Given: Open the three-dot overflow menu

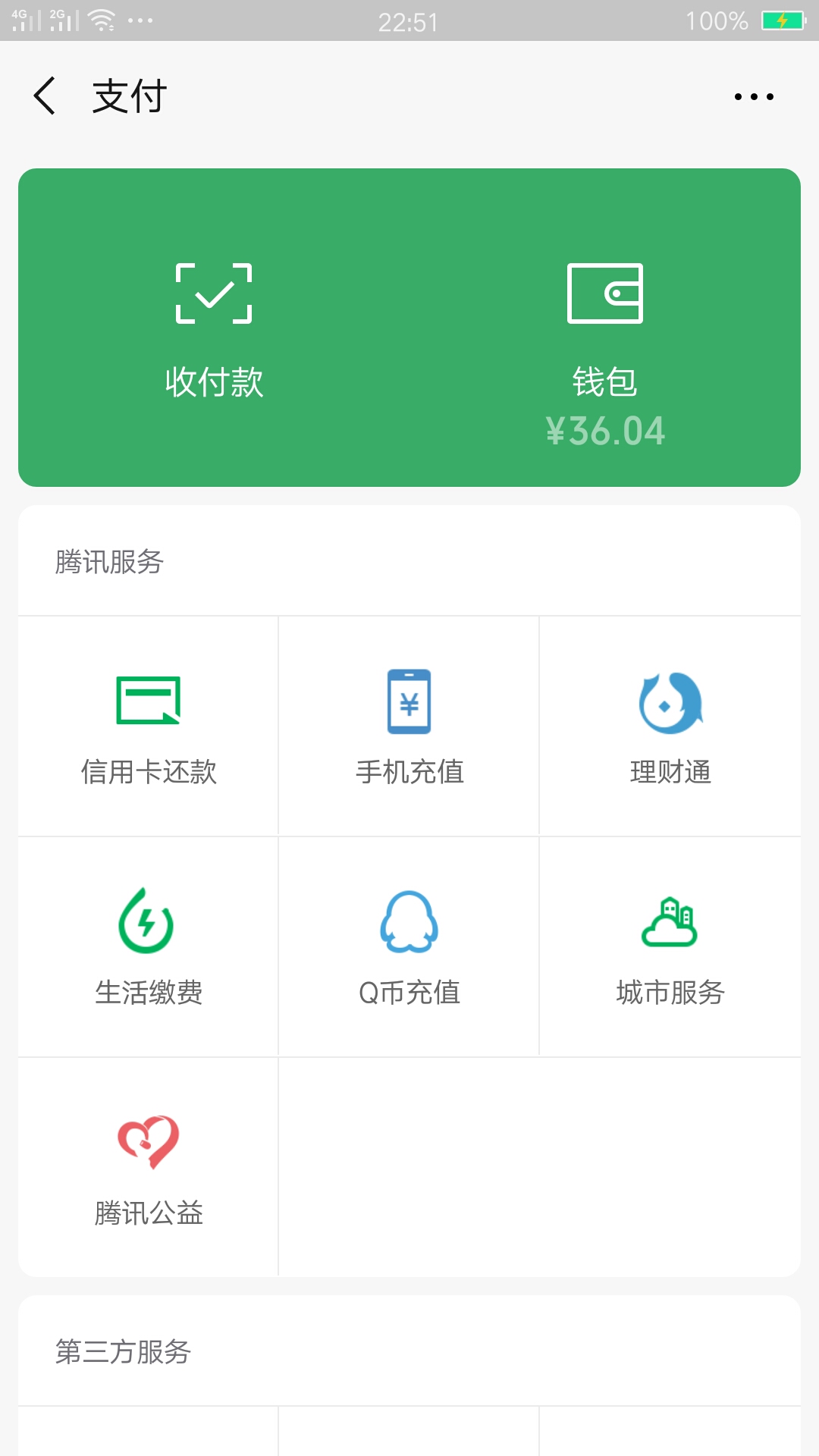Looking at the screenshot, I should 754,96.
